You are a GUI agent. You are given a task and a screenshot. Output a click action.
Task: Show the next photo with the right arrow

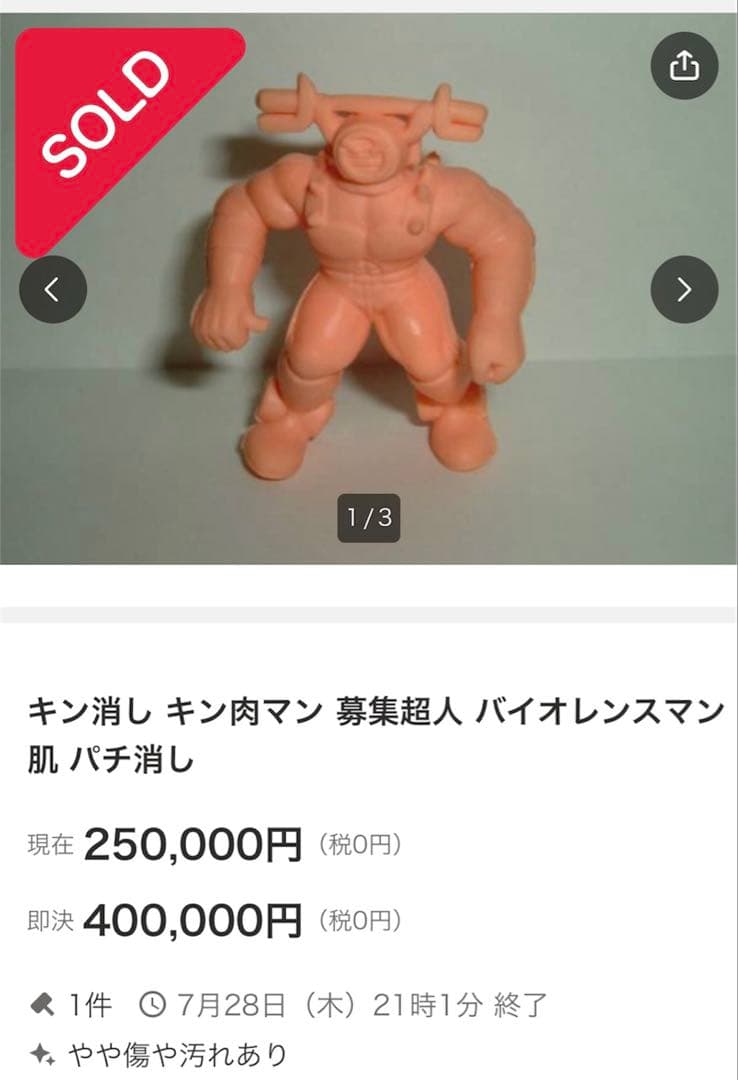[x=685, y=287]
